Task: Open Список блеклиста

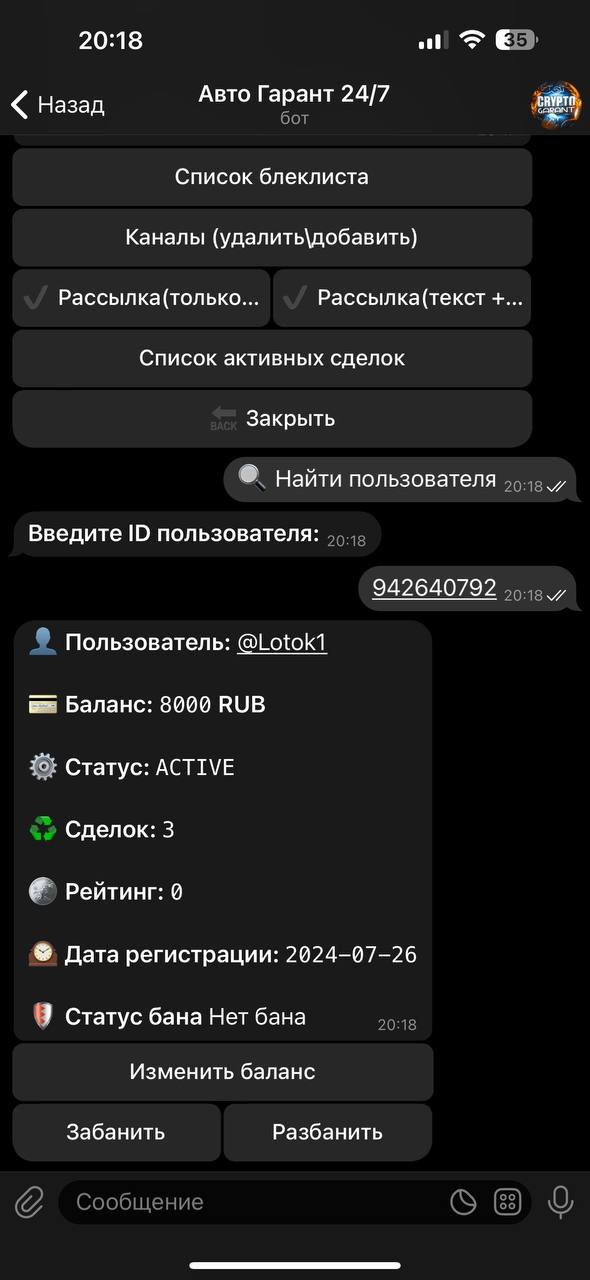Action: coord(272,177)
